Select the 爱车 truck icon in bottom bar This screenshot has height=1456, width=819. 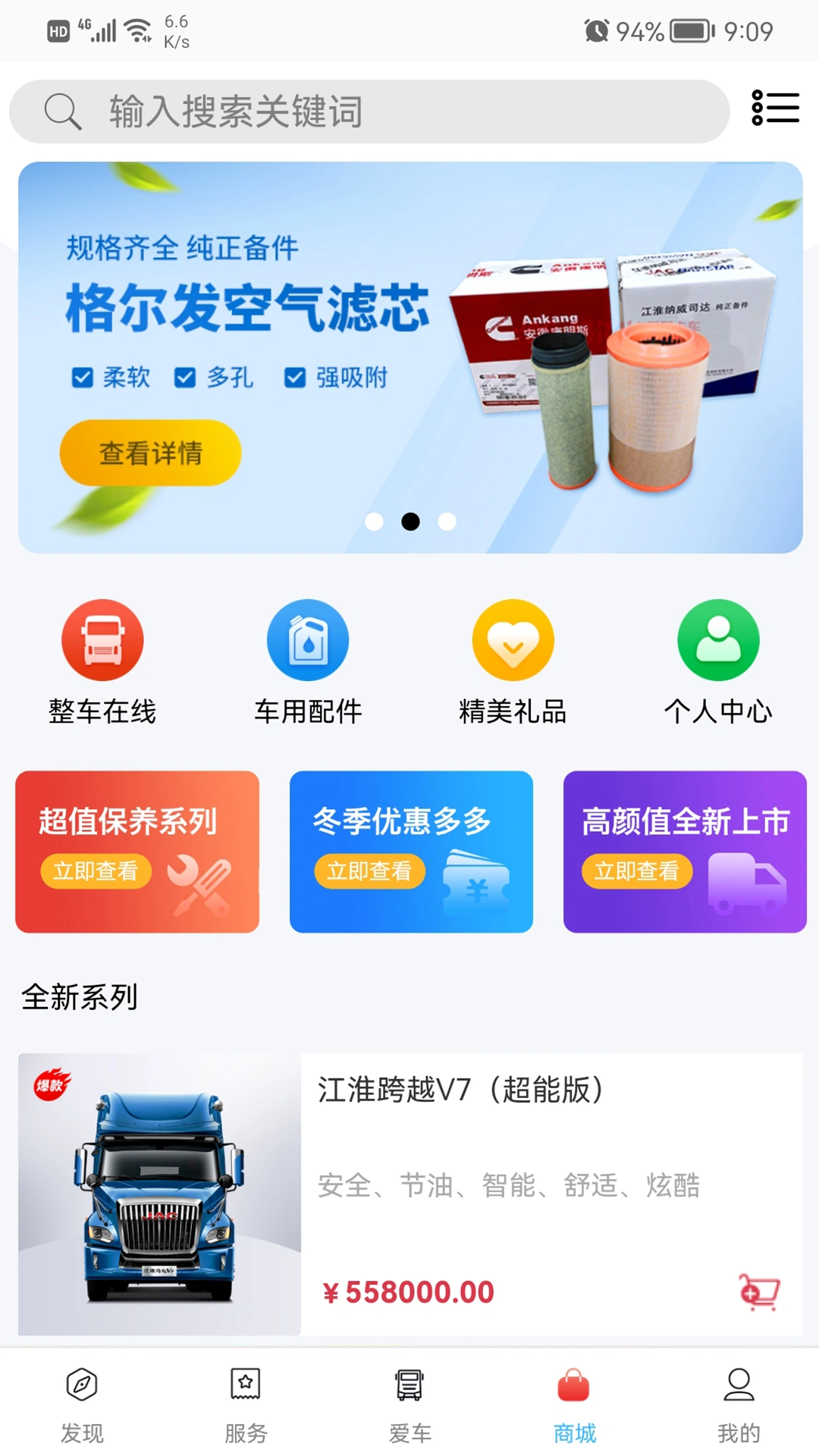(409, 1385)
